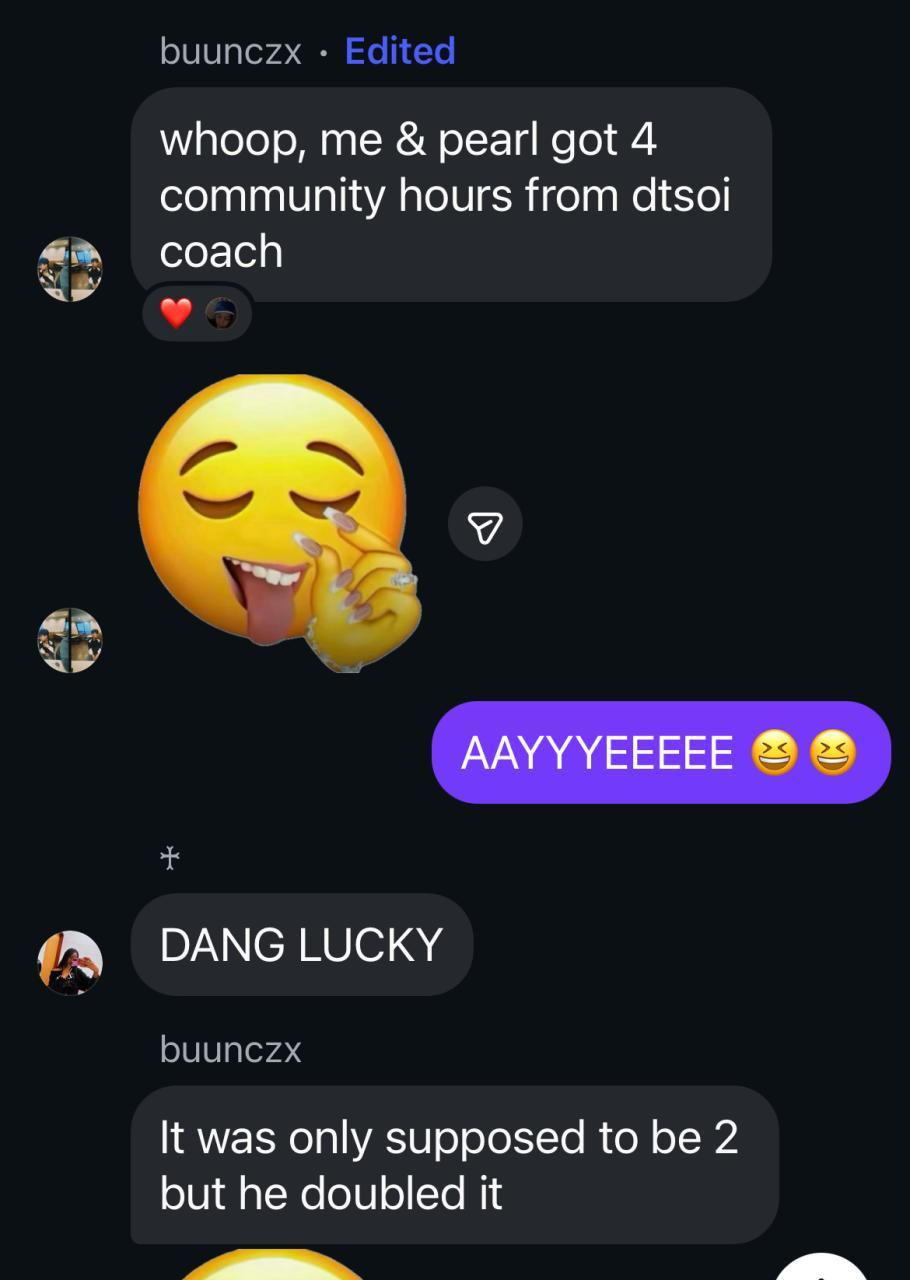Tap buunczx's avatar beside the emoji sticker
Viewport: 910px width, 1280px height.
(70, 640)
